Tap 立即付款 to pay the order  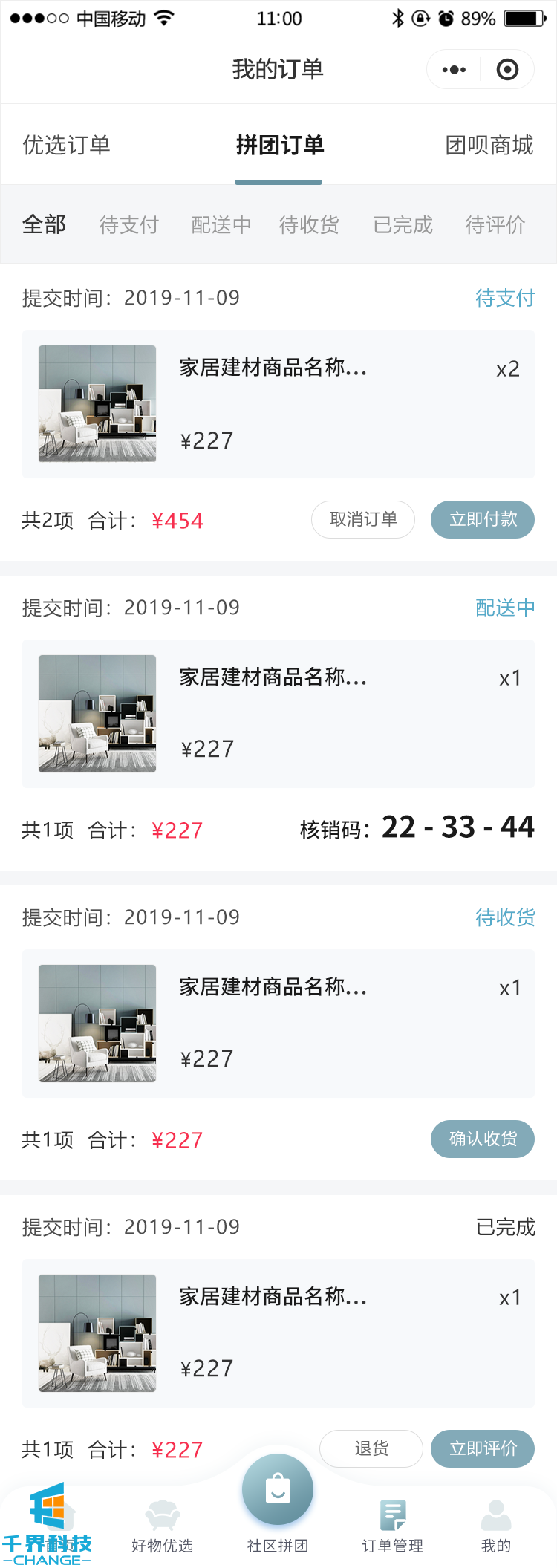483,519
